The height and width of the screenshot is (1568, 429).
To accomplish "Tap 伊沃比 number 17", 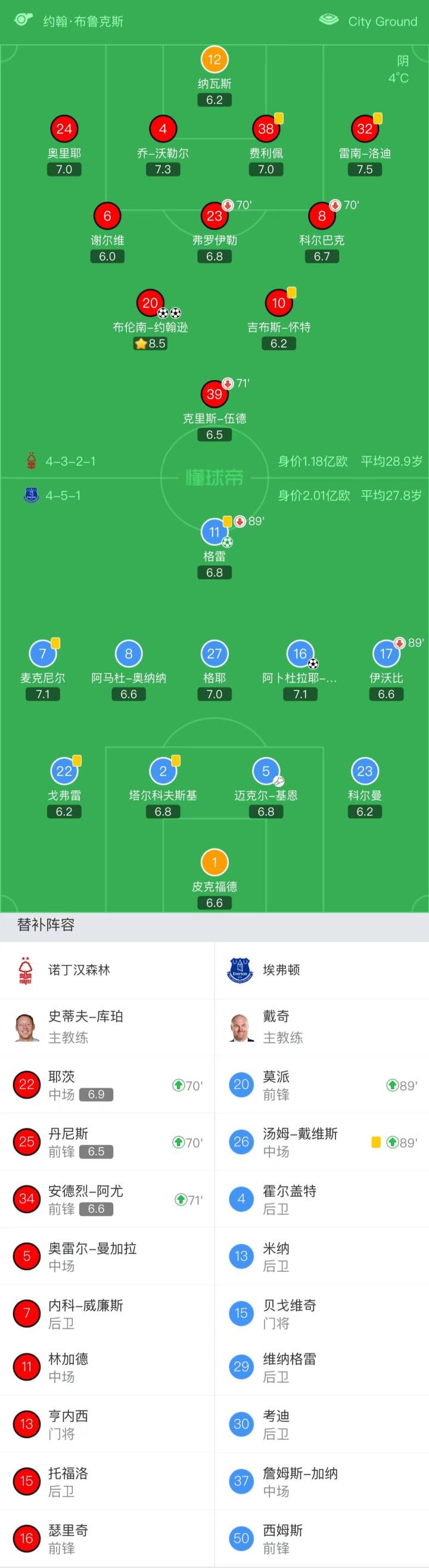I will [x=386, y=654].
